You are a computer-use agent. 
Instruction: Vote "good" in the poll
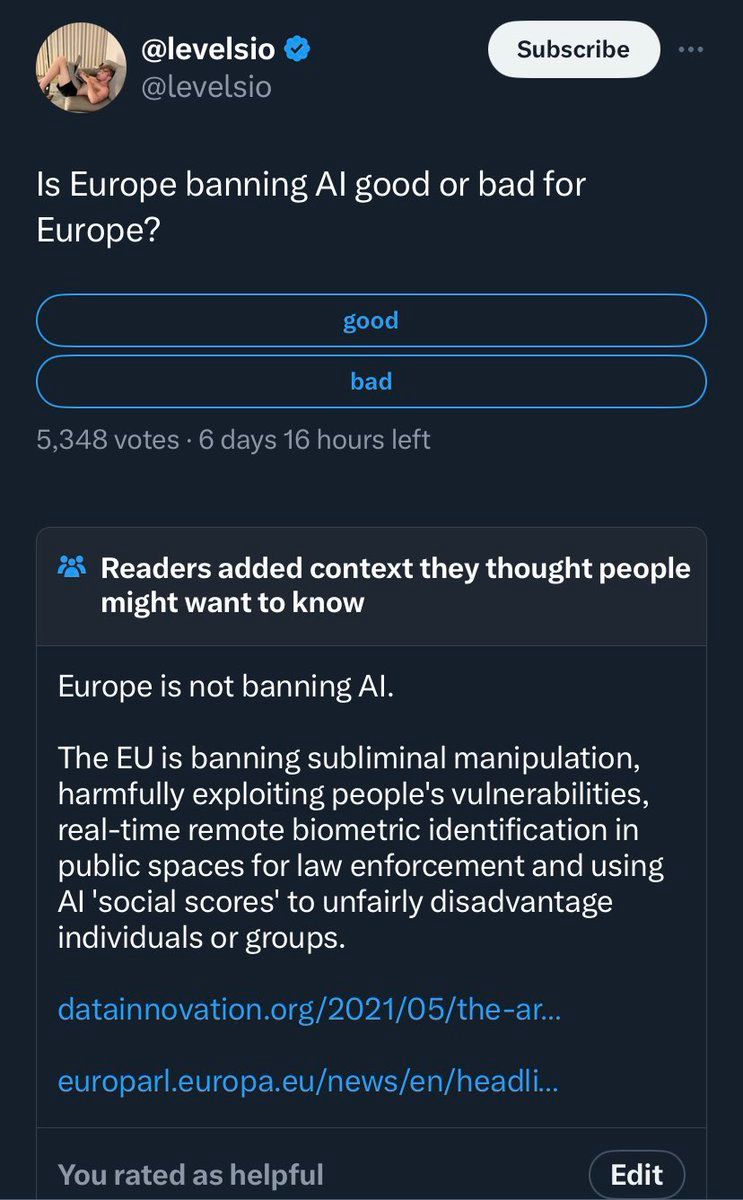point(371,320)
